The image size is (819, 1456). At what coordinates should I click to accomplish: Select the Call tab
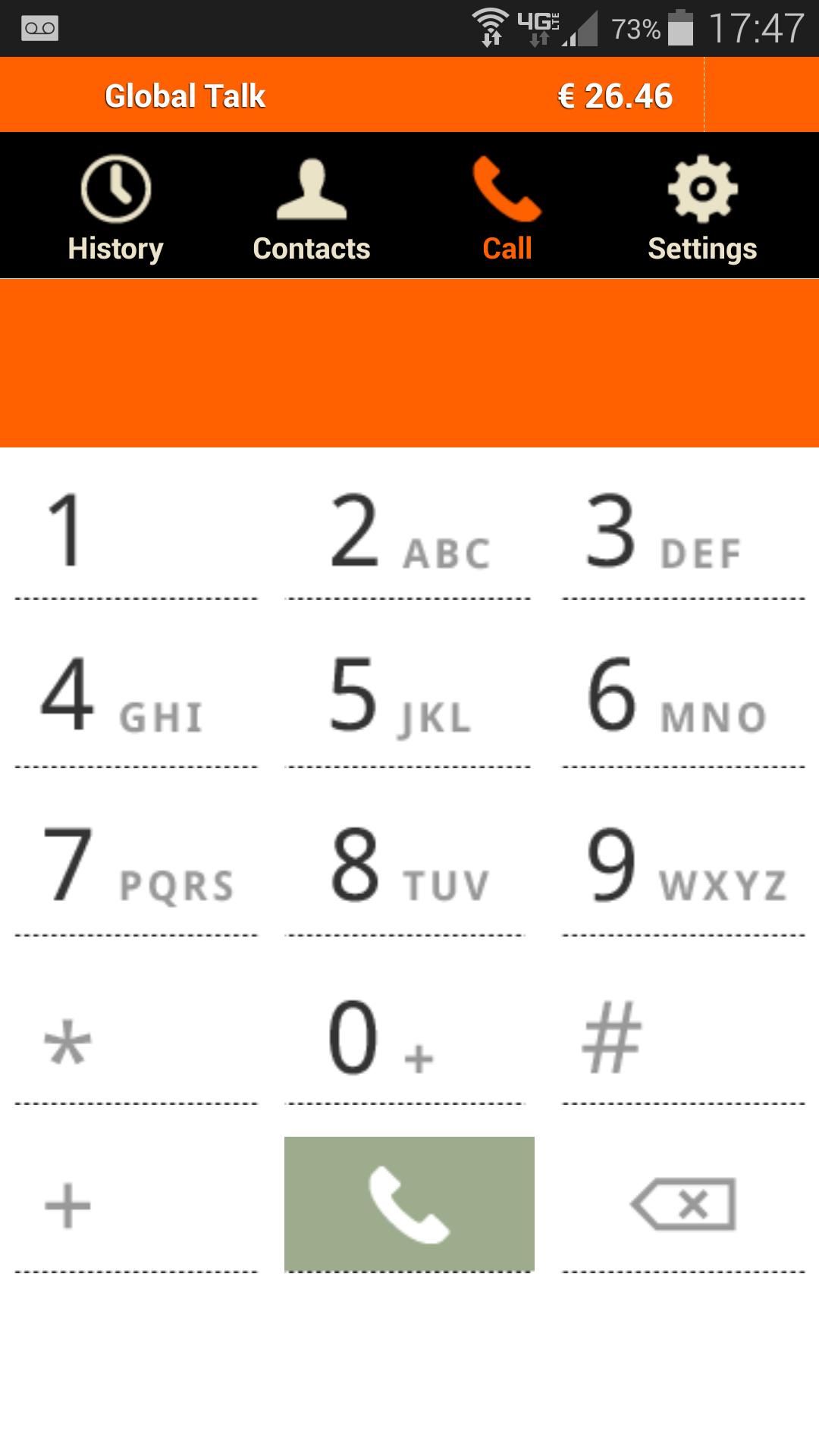(507, 206)
